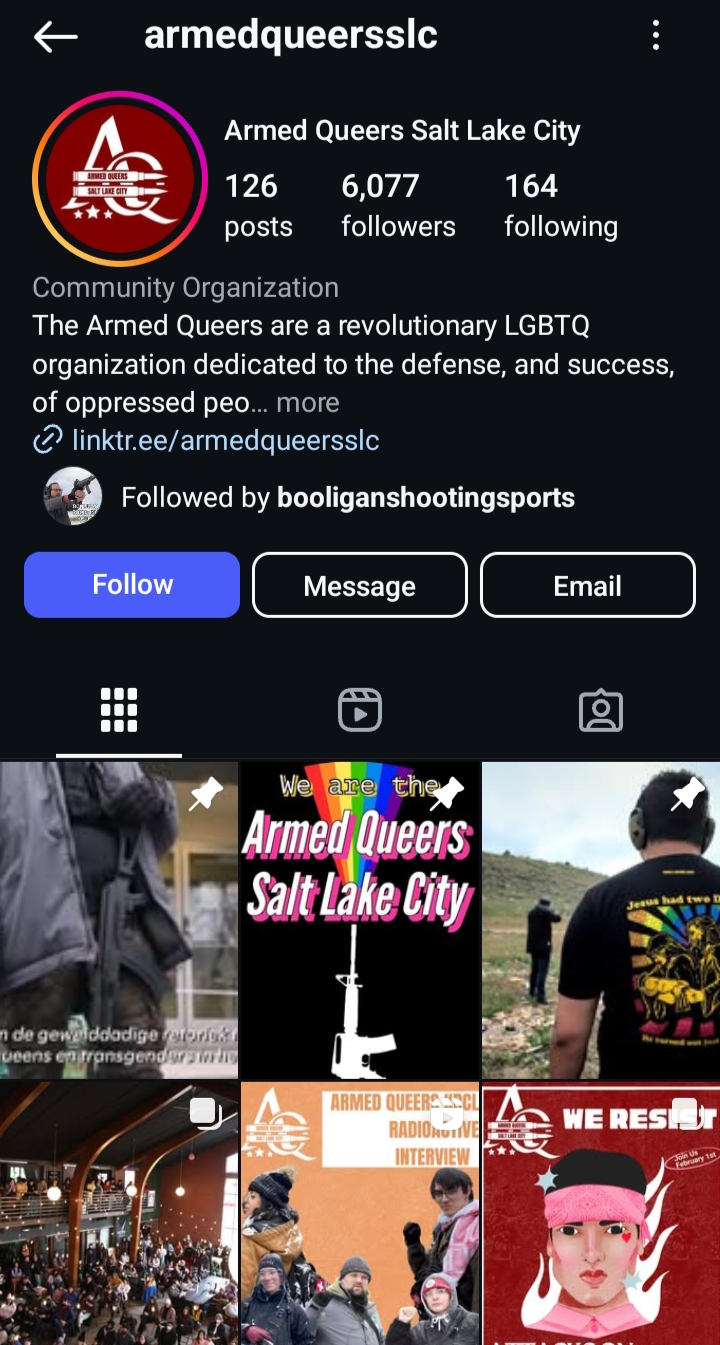
Task: Tap the Email button
Action: tap(588, 585)
